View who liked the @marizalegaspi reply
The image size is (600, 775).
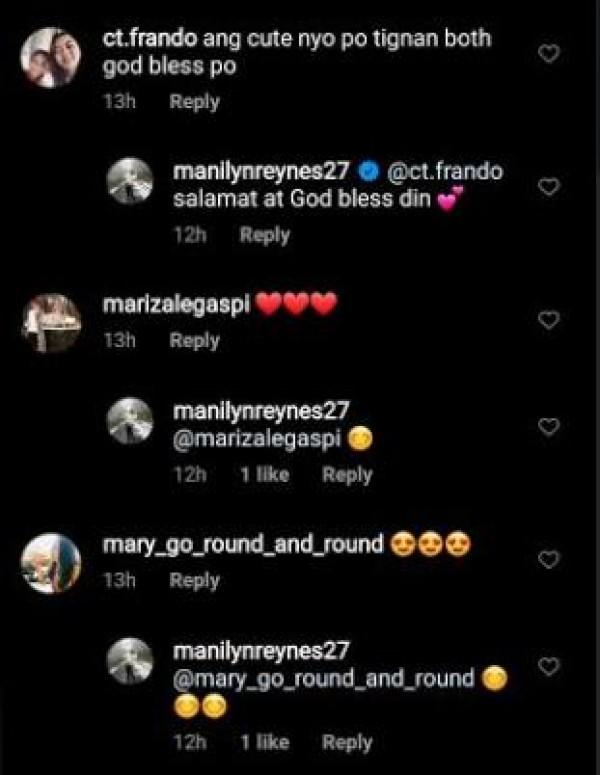265,475
